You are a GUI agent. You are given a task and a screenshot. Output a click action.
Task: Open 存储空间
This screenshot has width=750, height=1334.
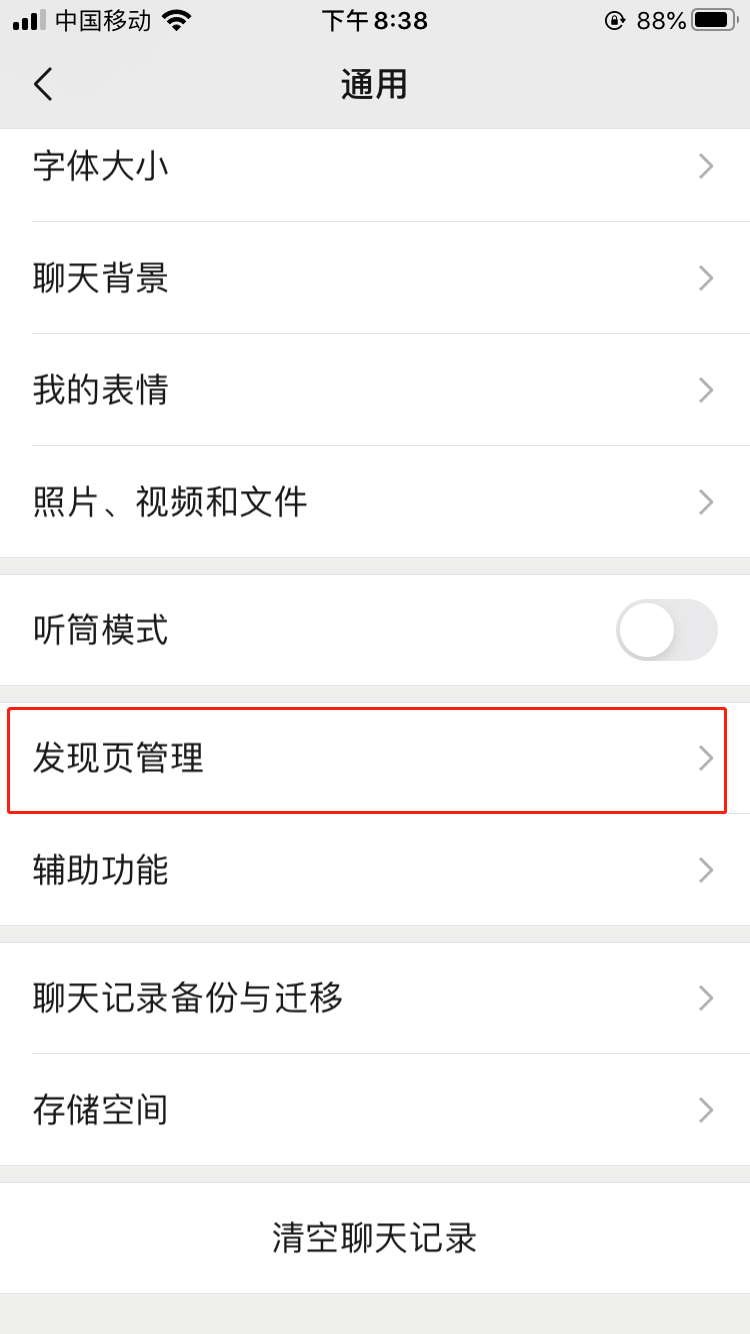[x=375, y=1110]
